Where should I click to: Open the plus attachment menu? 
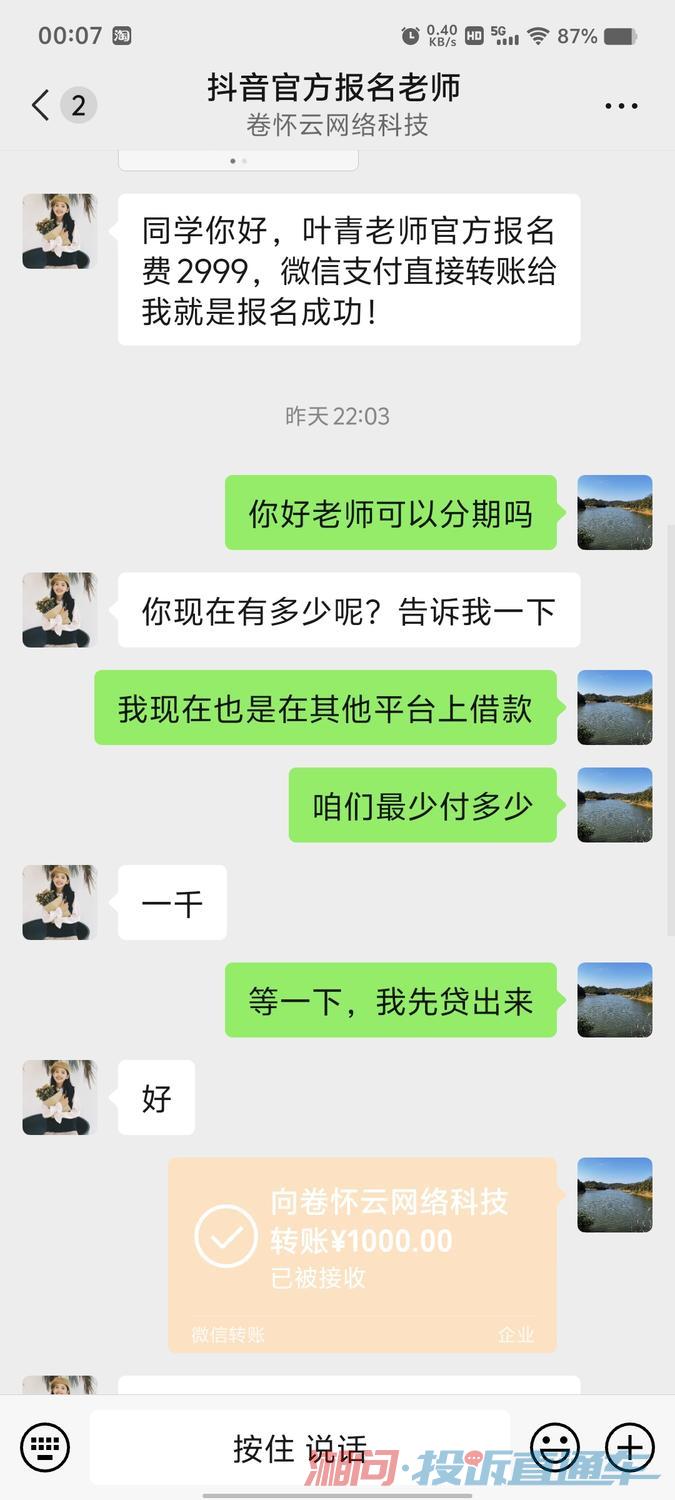630,1446
